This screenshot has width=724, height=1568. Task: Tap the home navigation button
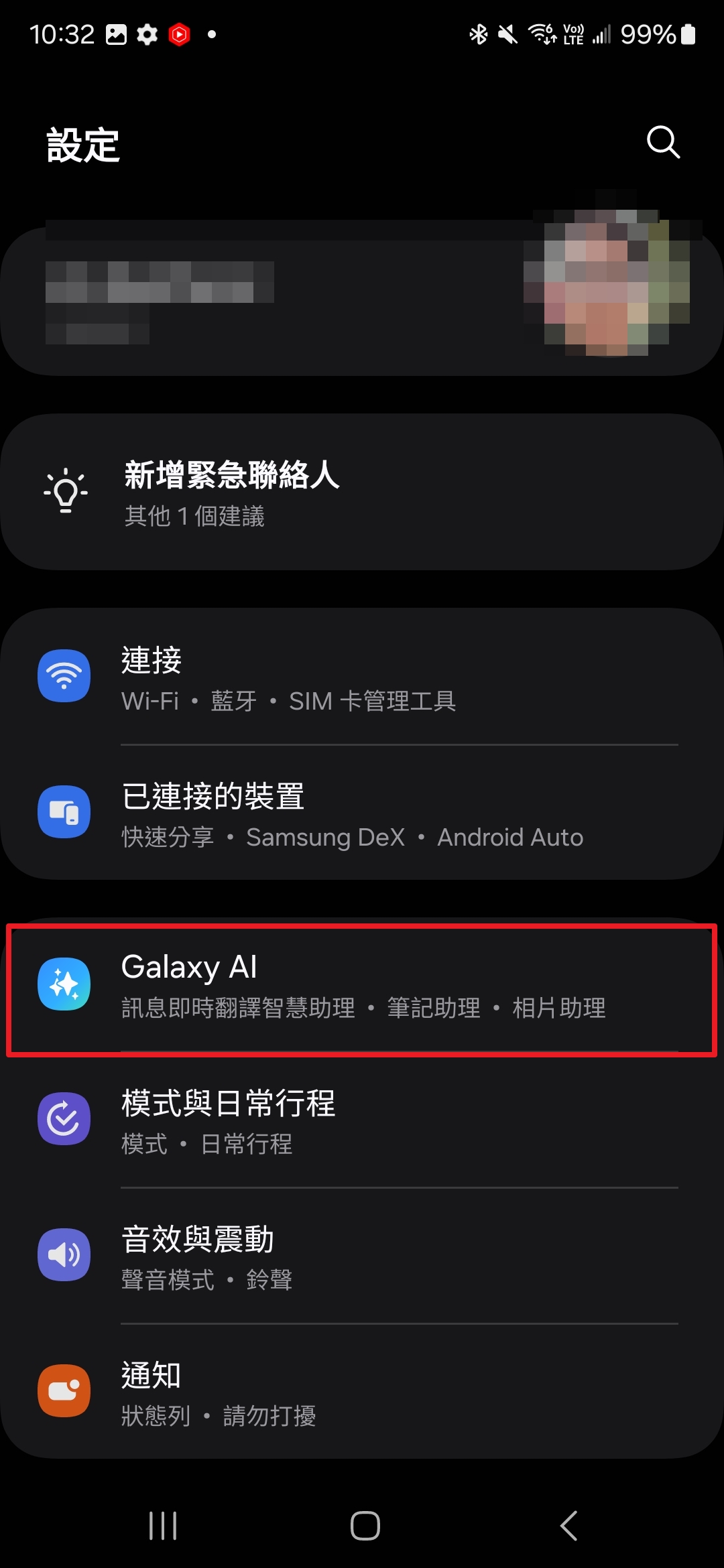(x=365, y=1526)
